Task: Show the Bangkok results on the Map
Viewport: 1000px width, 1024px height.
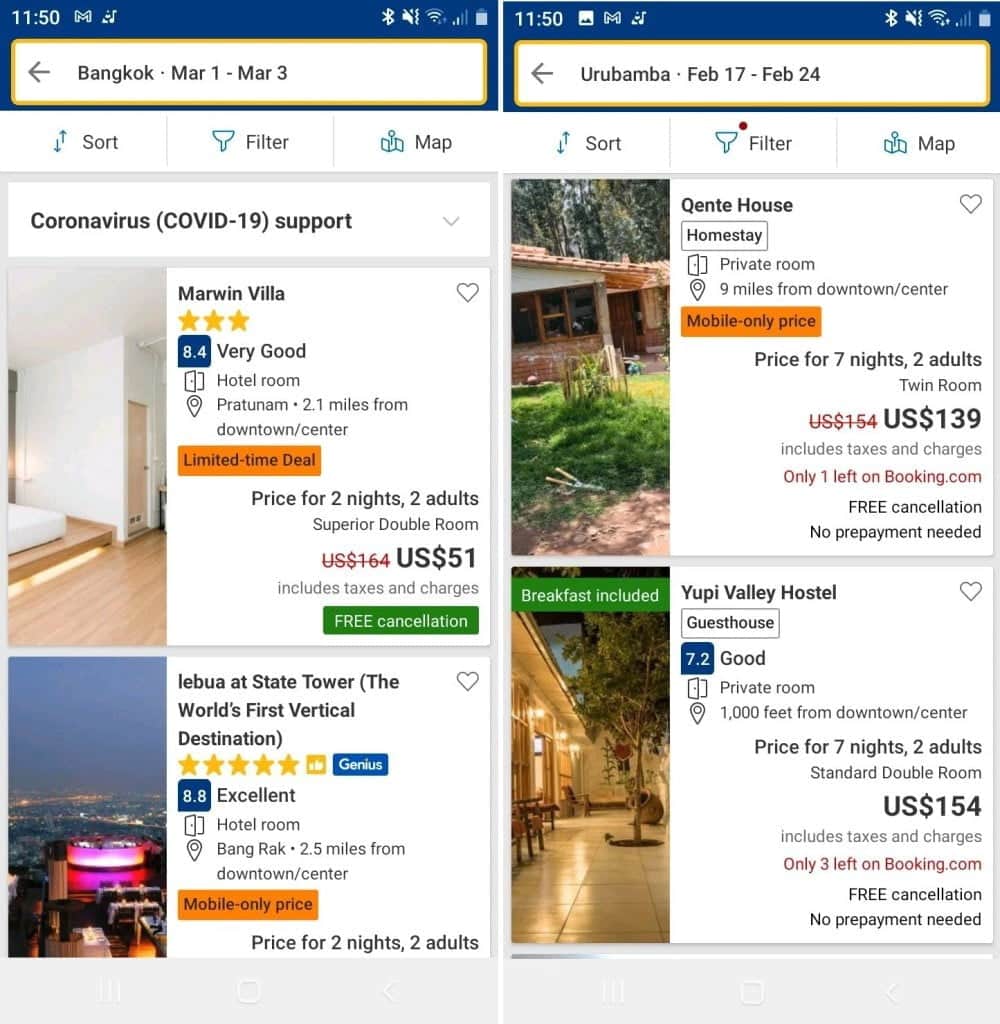Action: coord(416,142)
